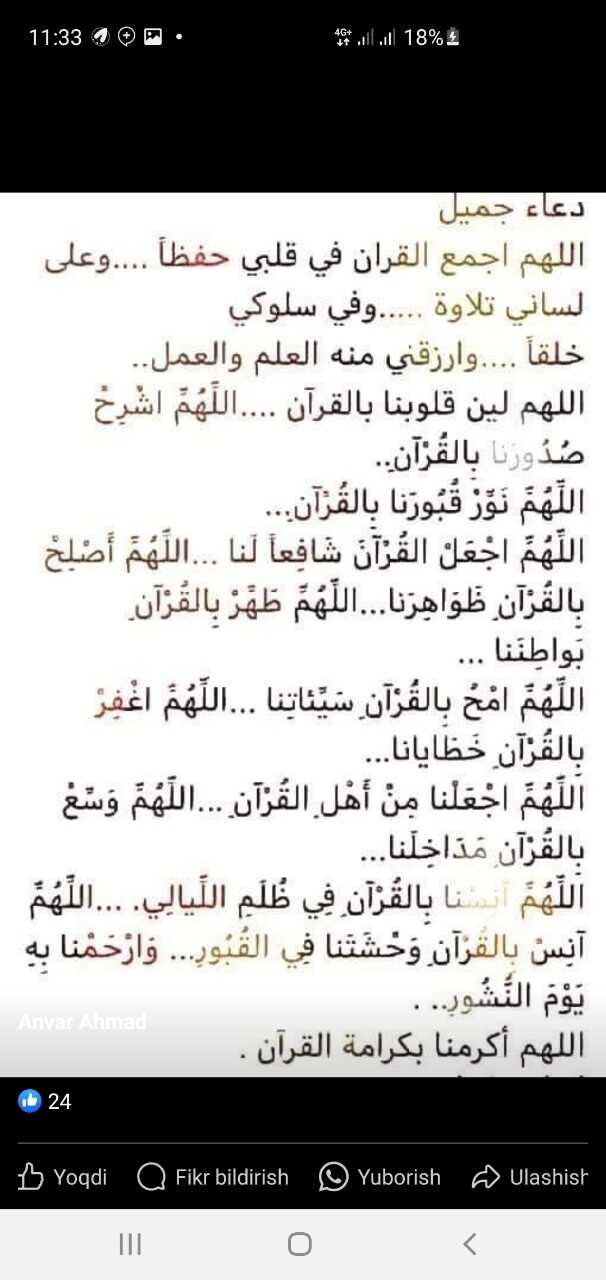Open comments via Fikr bildirish
Image resolution: width=606 pixels, height=1280 pixels.
(x=213, y=1177)
